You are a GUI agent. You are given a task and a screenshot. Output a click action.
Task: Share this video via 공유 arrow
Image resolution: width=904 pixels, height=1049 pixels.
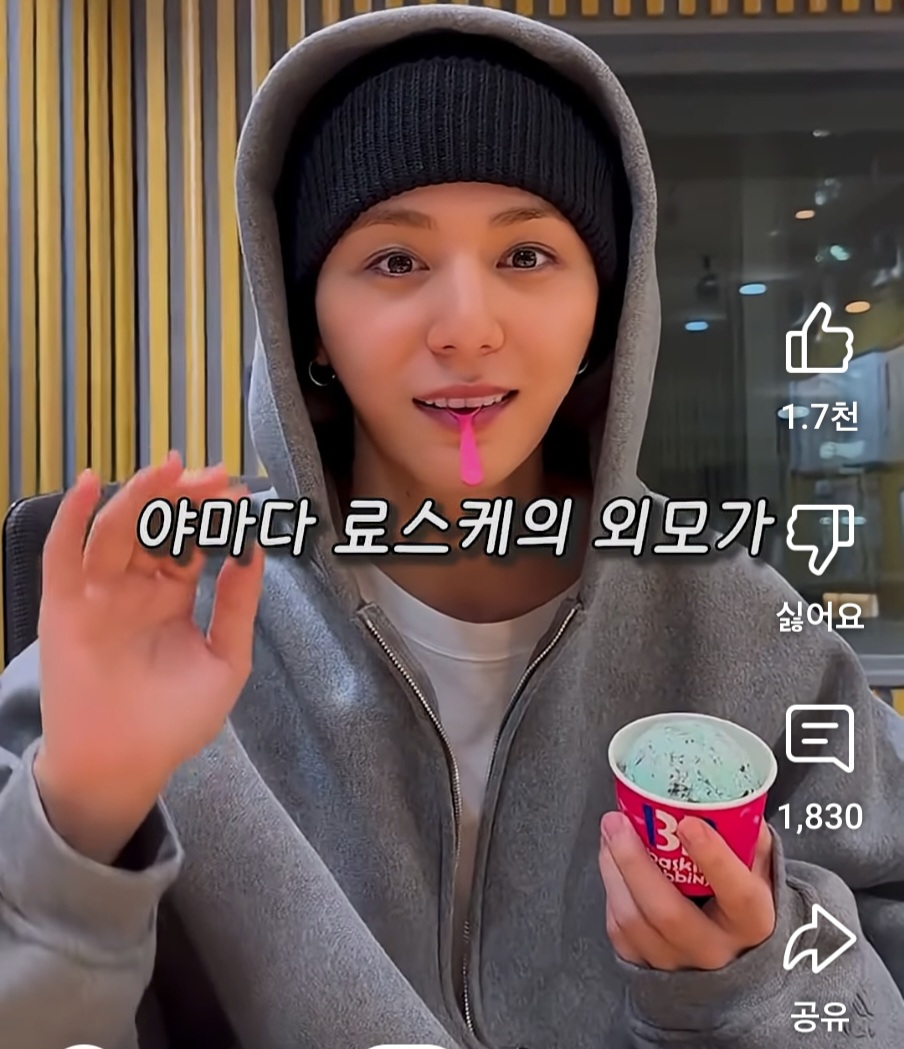point(819,940)
